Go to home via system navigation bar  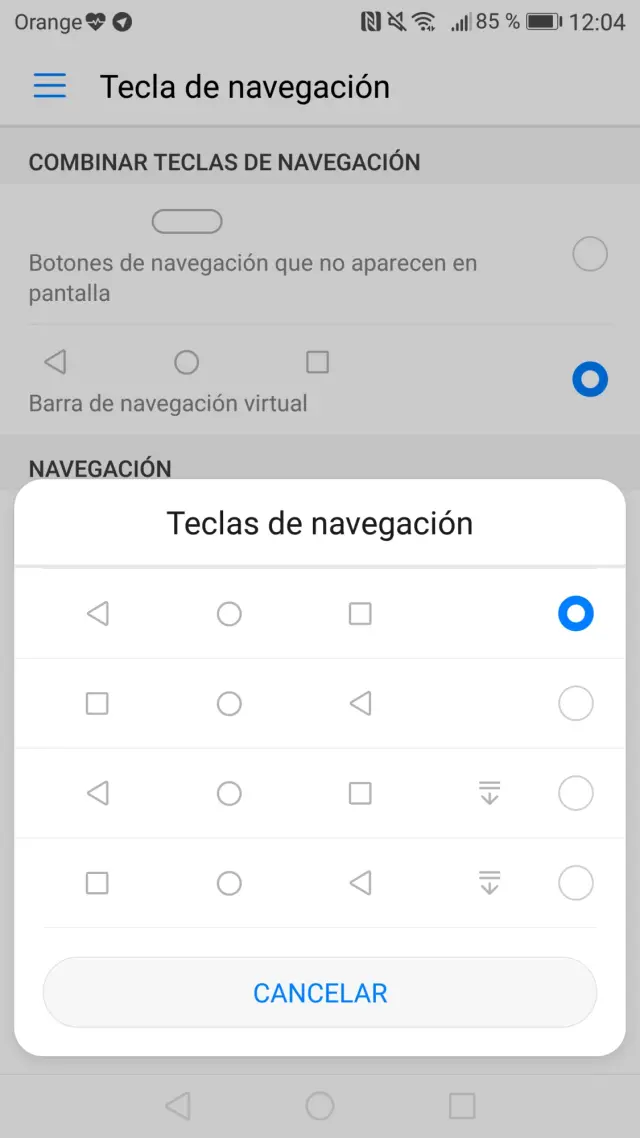point(320,1105)
